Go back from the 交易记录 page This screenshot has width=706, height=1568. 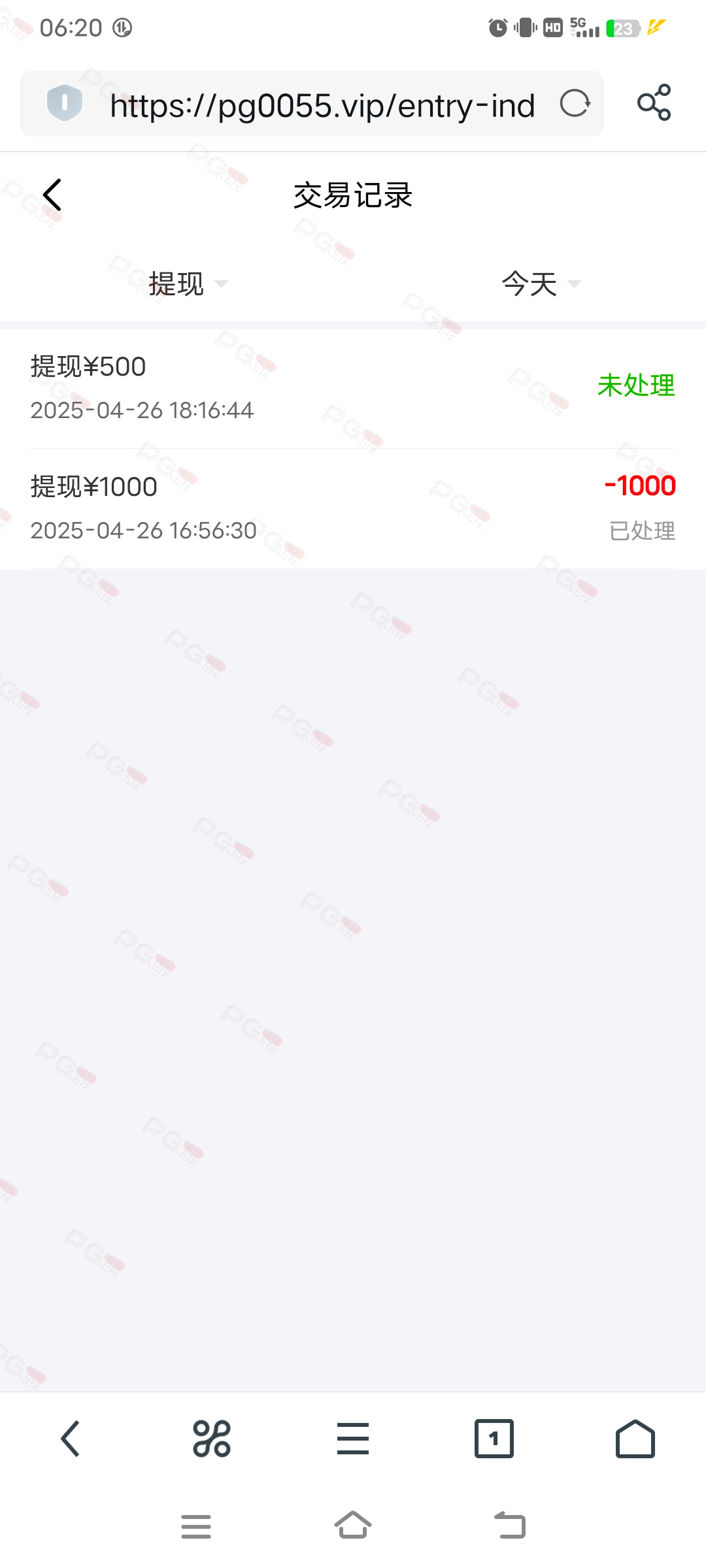click(52, 195)
